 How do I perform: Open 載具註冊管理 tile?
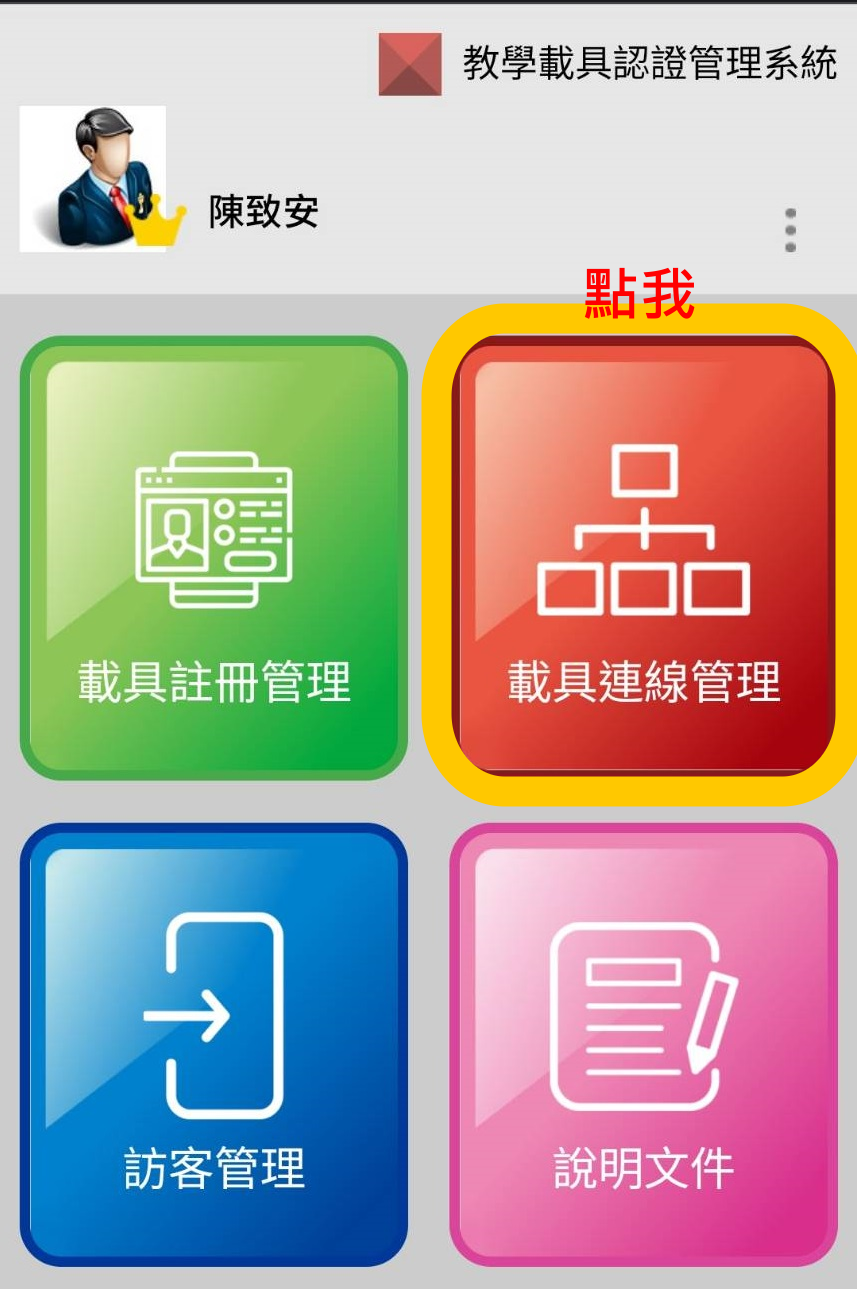coord(214,558)
